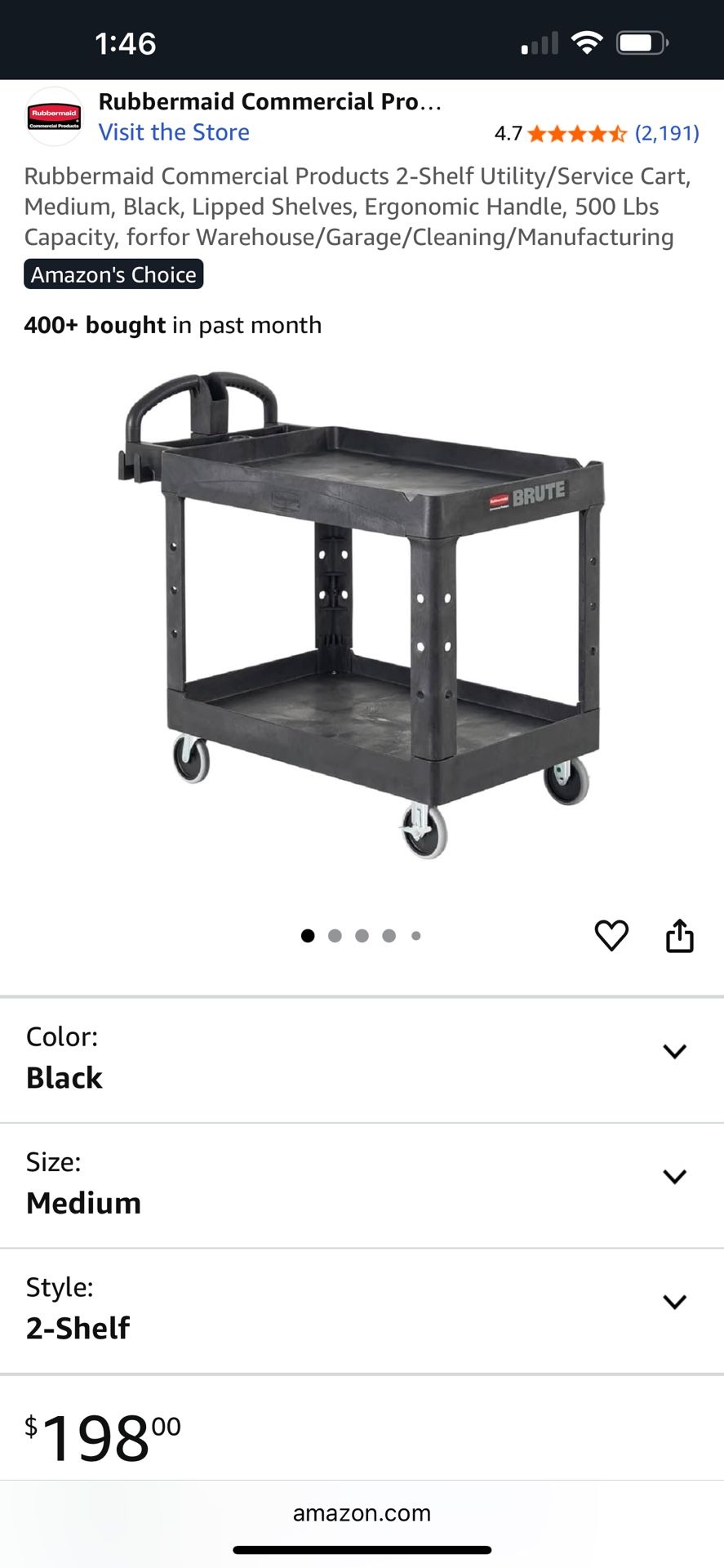
Task: Open the 2,191 customer ratings
Action: pos(666,133)
